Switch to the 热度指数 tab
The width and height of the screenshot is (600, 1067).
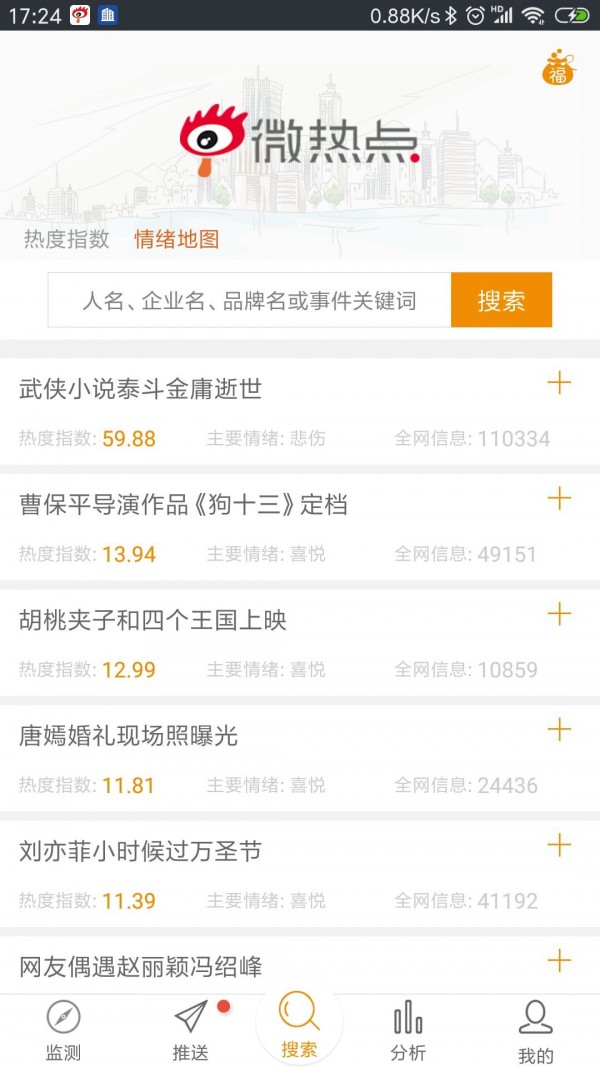click(x=66, y=239)
